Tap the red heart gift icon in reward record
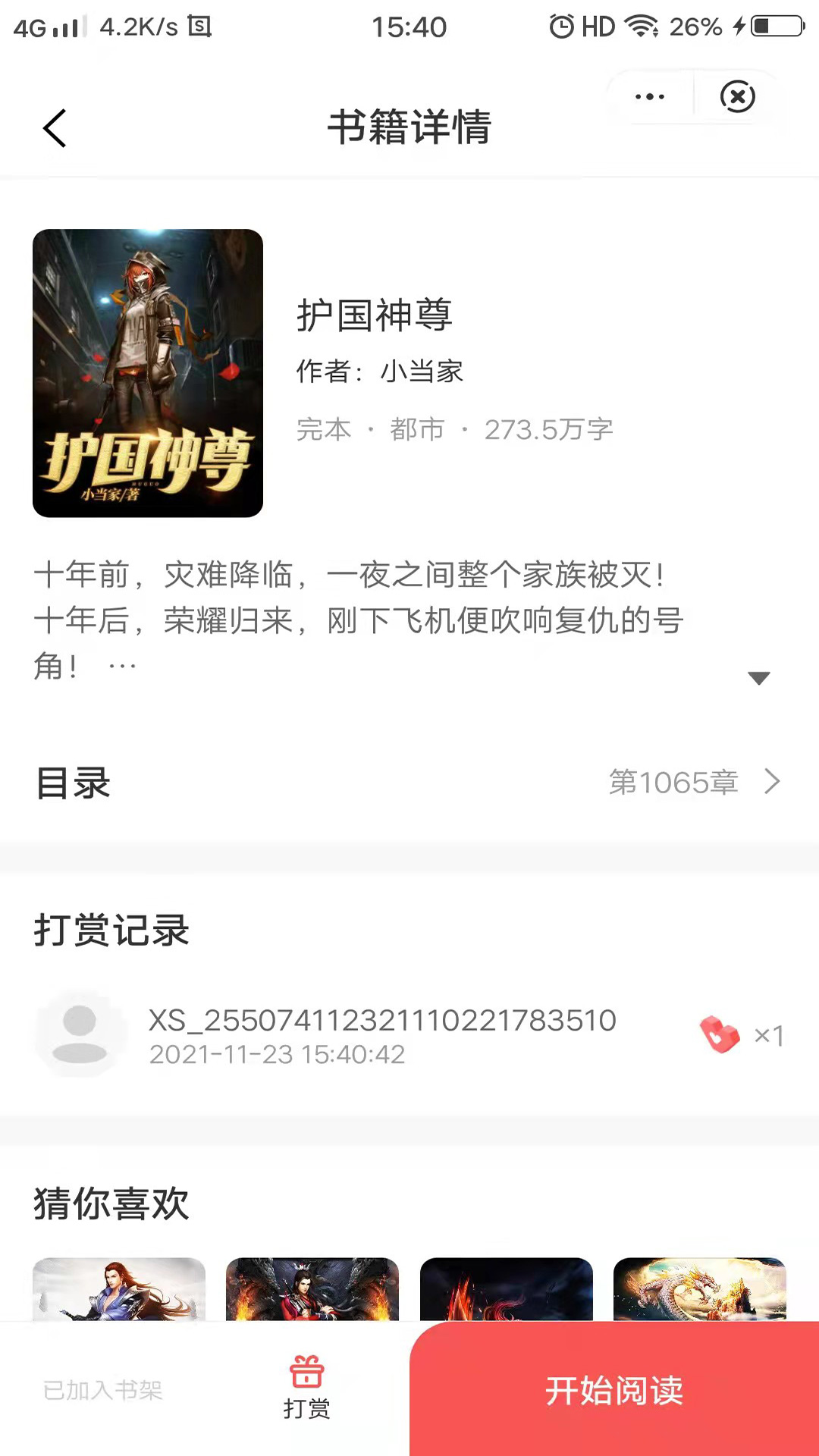The height and width of the screenshot is (1456, 819). [x=720, y=1034]
